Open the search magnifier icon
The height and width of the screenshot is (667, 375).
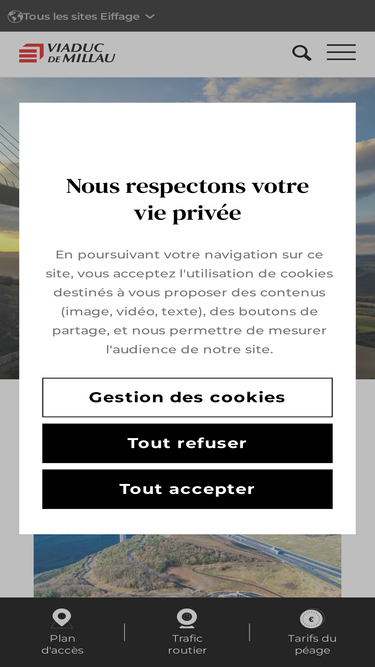coord(301,53)
